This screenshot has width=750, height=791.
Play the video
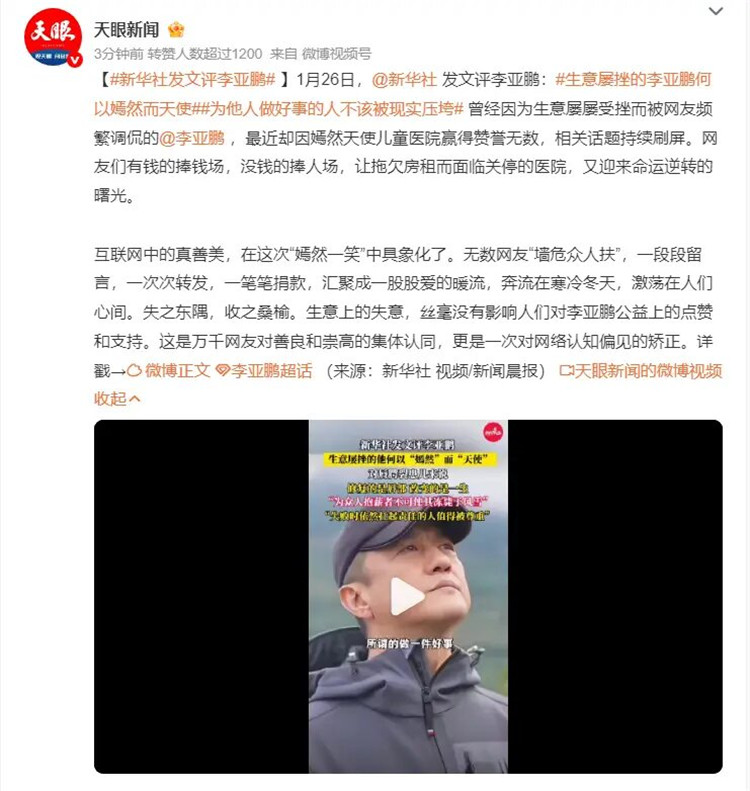407,597
